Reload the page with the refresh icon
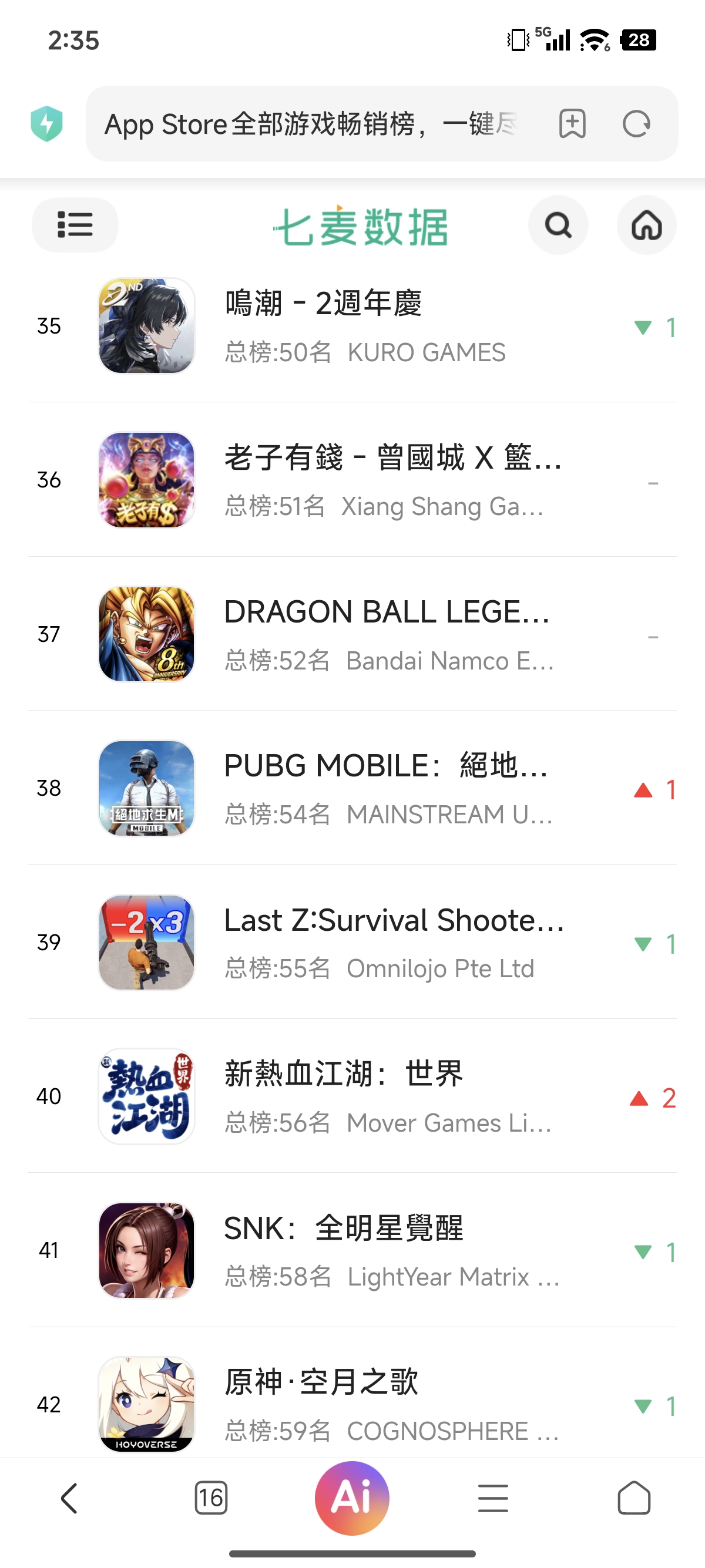This screenshot has width=705, height=1568. (636, 124)
